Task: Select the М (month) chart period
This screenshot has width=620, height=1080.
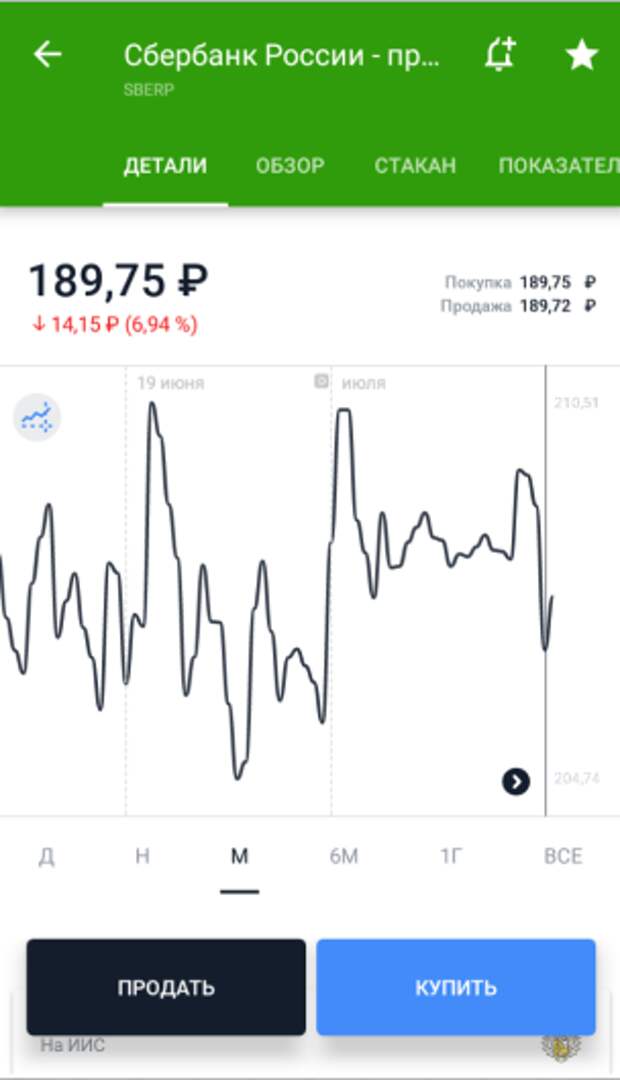Action: click(x=239, y=857)
